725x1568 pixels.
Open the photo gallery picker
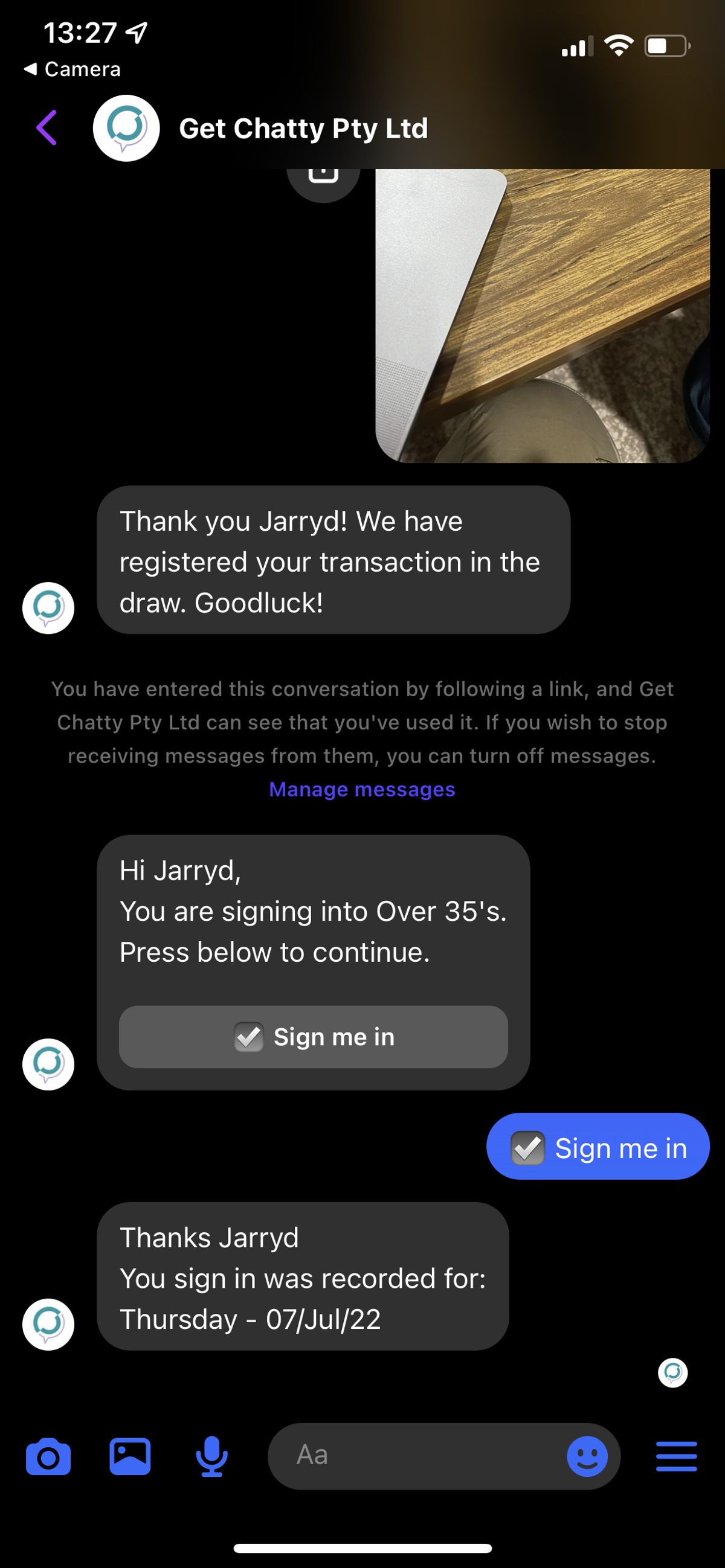point(130,1456)
